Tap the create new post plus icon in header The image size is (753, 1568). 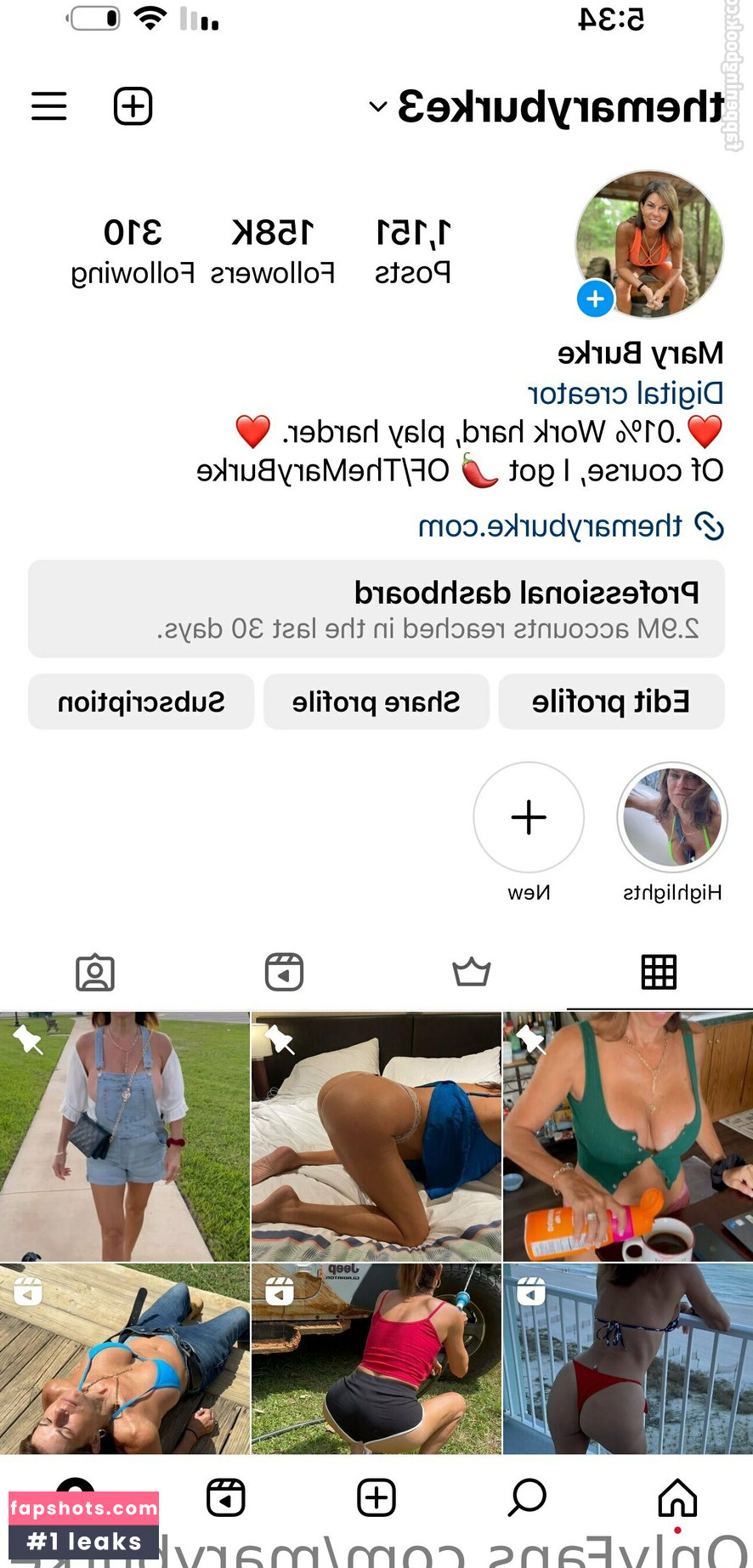(133, 106)
